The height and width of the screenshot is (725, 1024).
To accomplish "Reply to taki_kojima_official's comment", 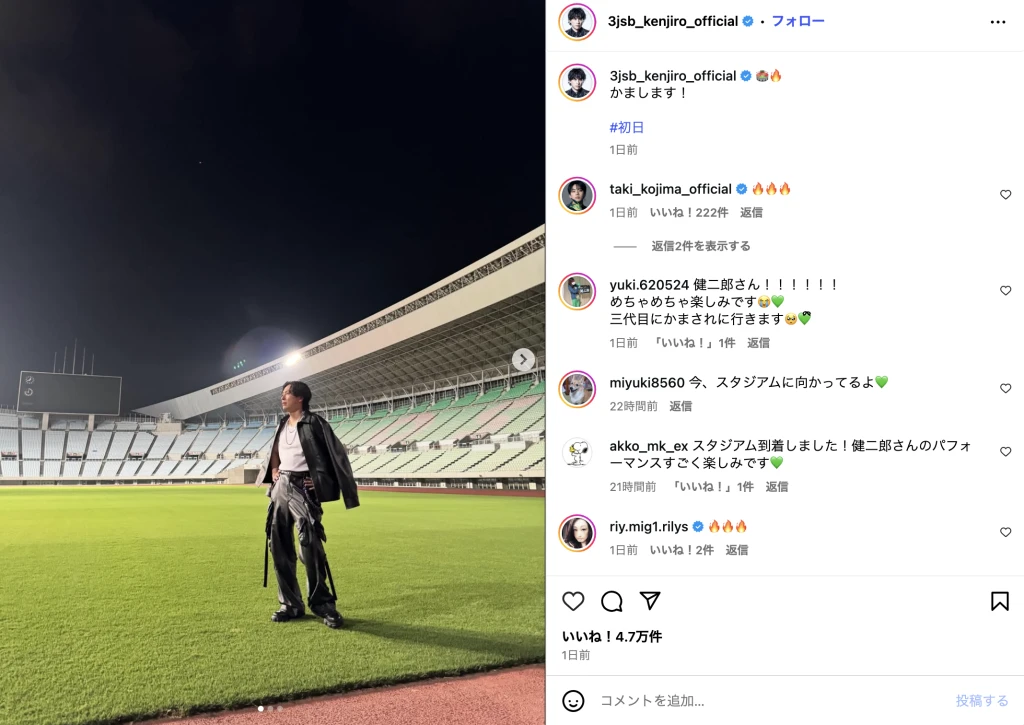I will 751,213.
